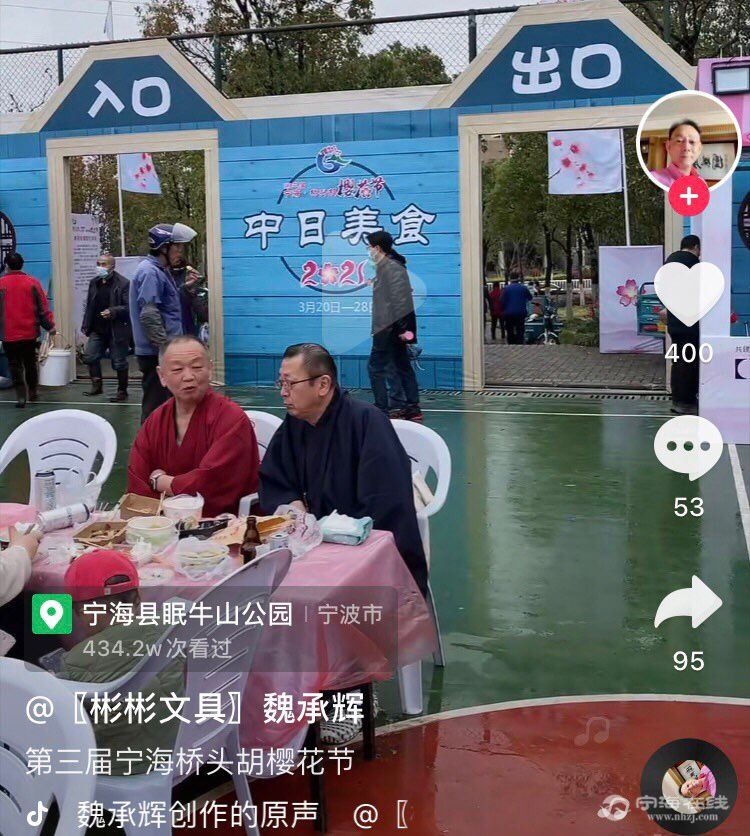
Task: Open the location tag 宁海县眠牛山公园
Action: point(186,614)
